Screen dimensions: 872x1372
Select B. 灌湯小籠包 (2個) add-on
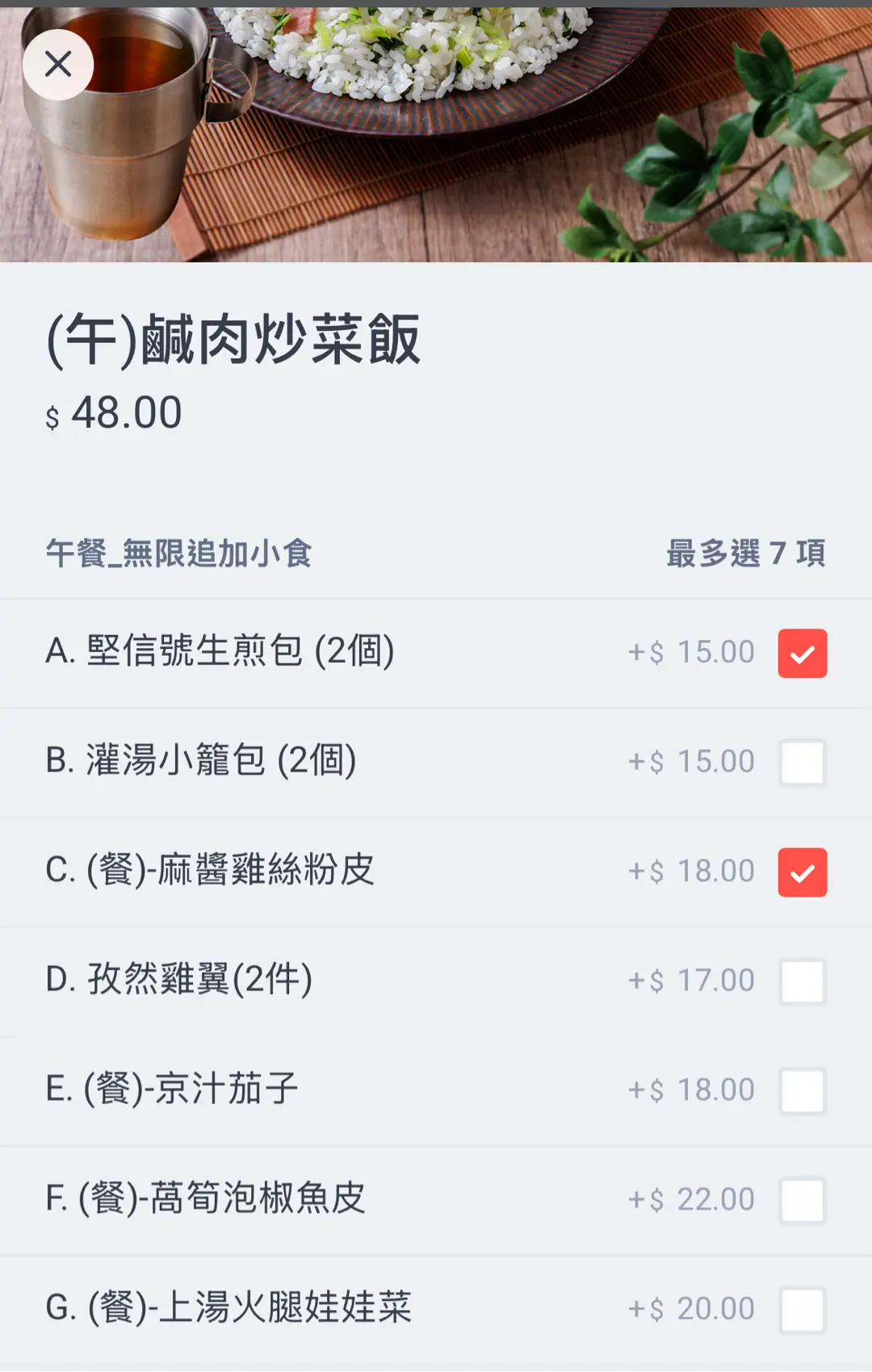click(x=802, y=762)
